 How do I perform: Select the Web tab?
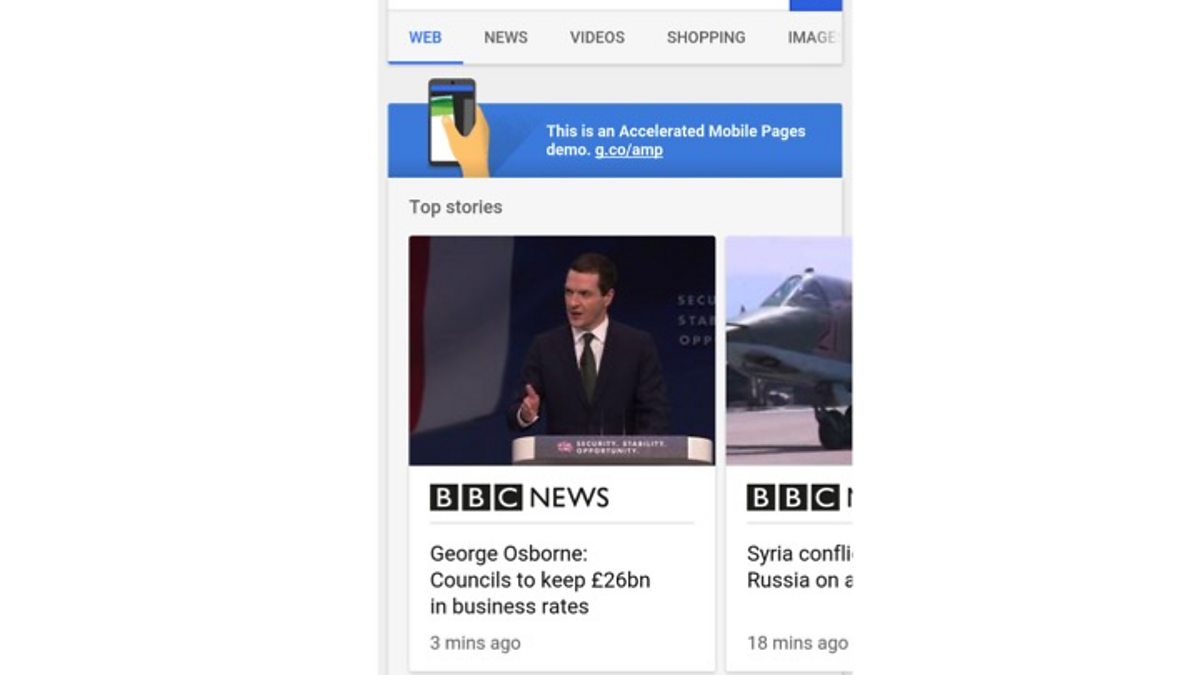pyautogui.click(x=425, y=38)
